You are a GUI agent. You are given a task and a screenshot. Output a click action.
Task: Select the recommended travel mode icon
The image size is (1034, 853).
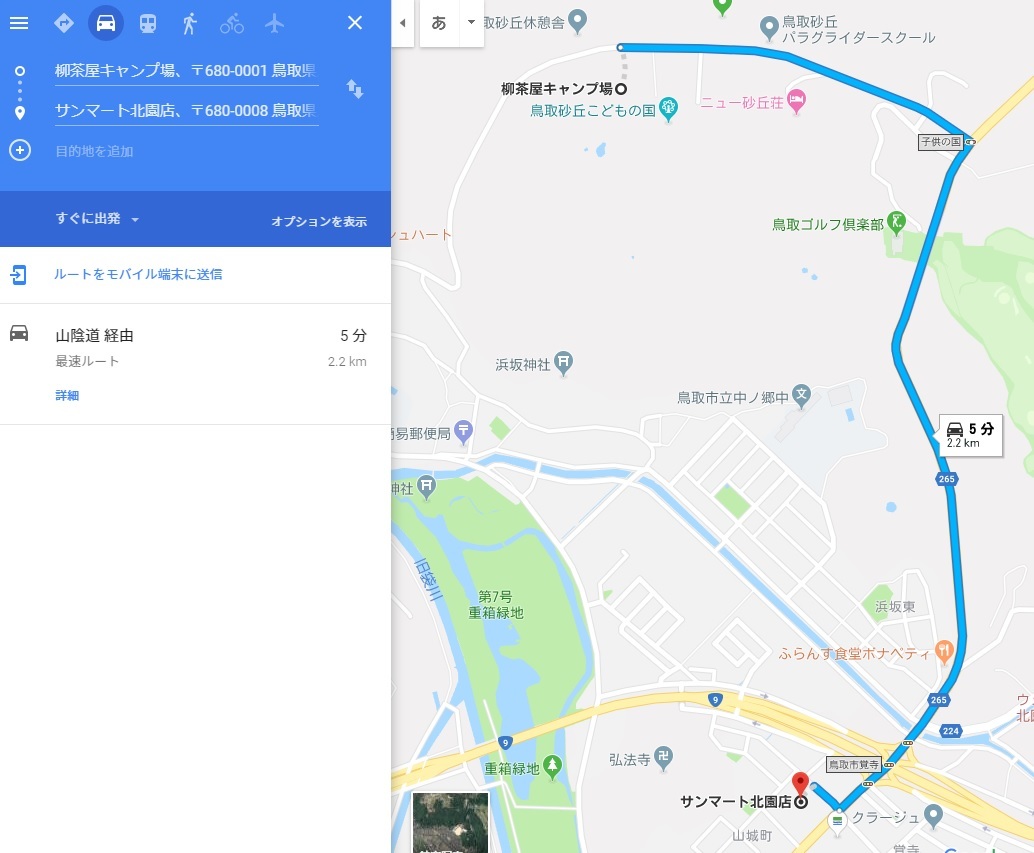(x=64, y=23)
